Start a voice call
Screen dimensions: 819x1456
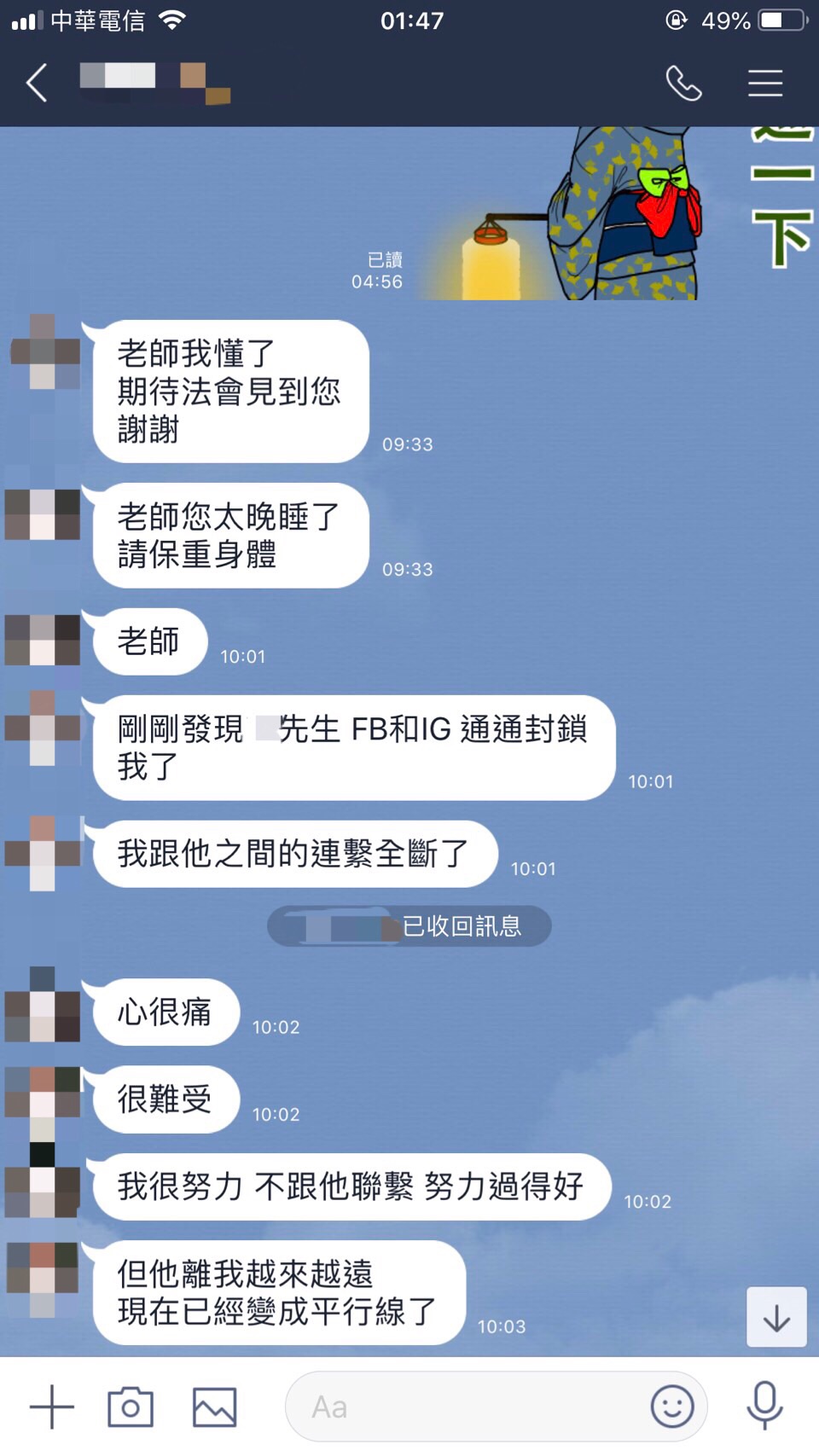tap(683, 84)
